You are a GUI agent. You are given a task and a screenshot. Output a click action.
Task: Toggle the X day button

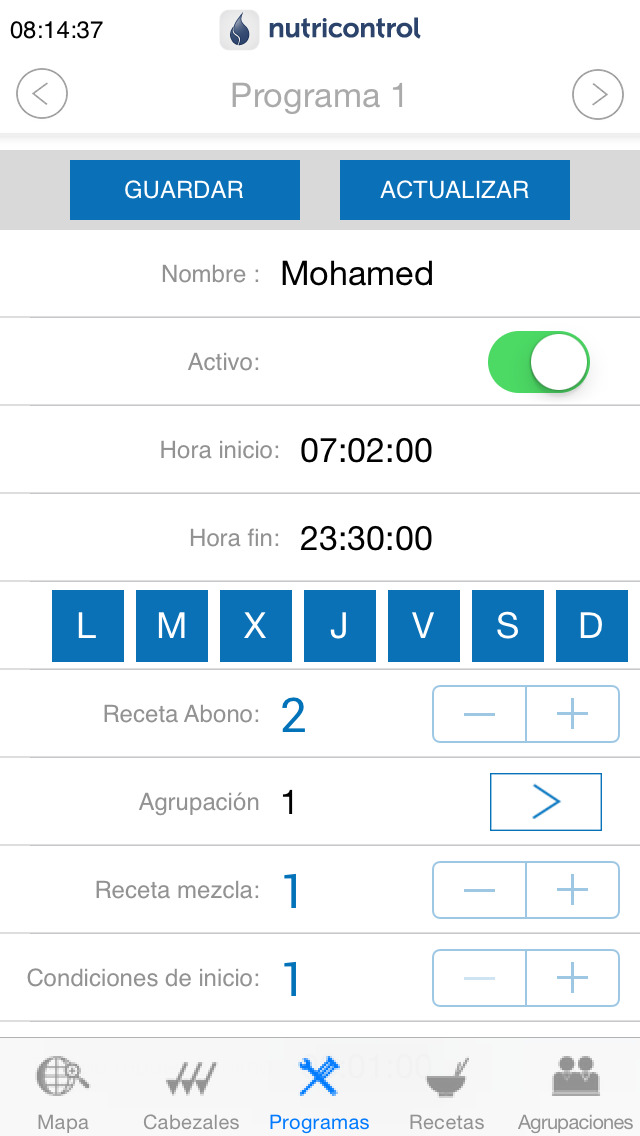(256, 626)
